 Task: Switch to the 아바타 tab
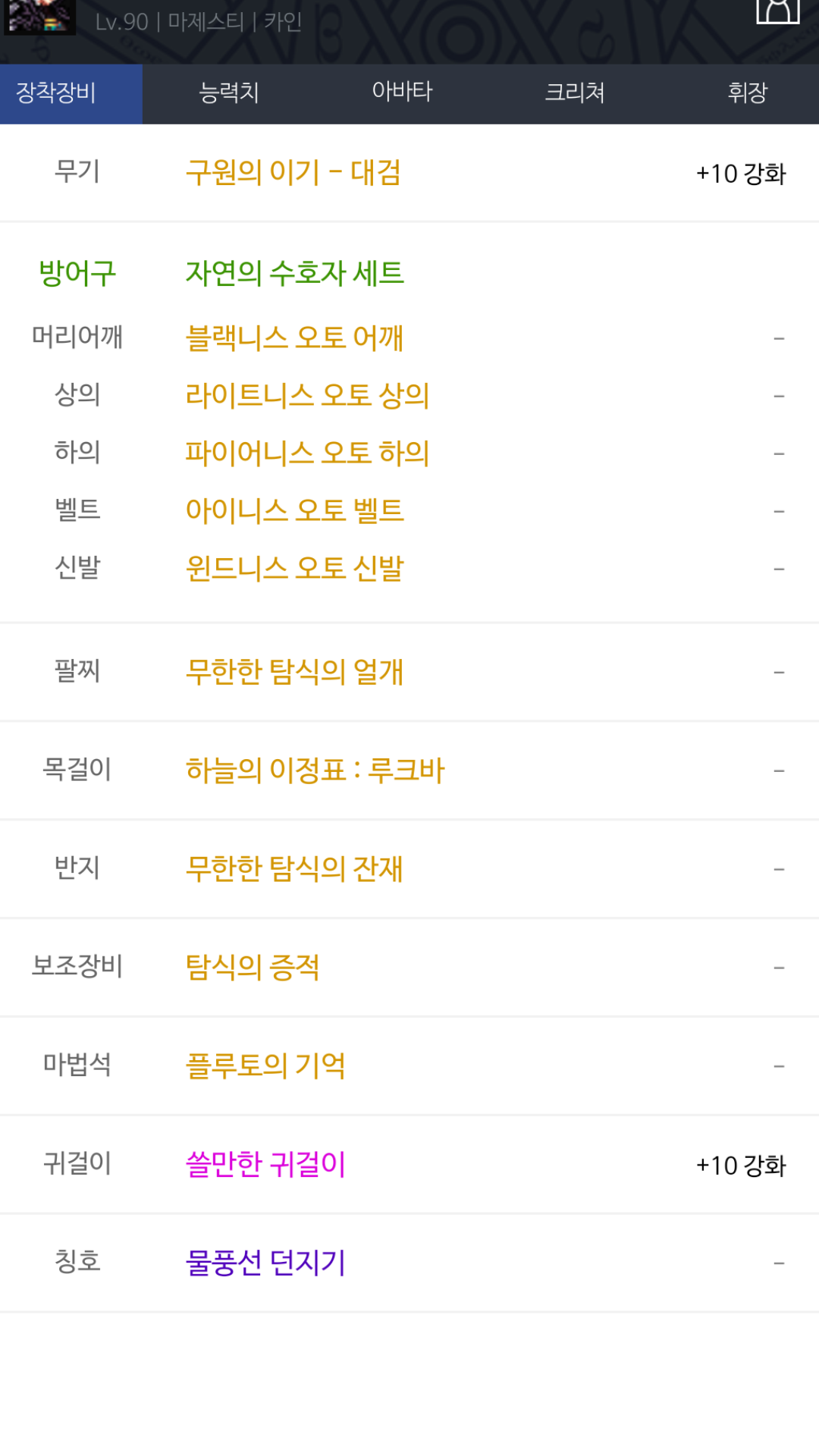tap(402, 93)
